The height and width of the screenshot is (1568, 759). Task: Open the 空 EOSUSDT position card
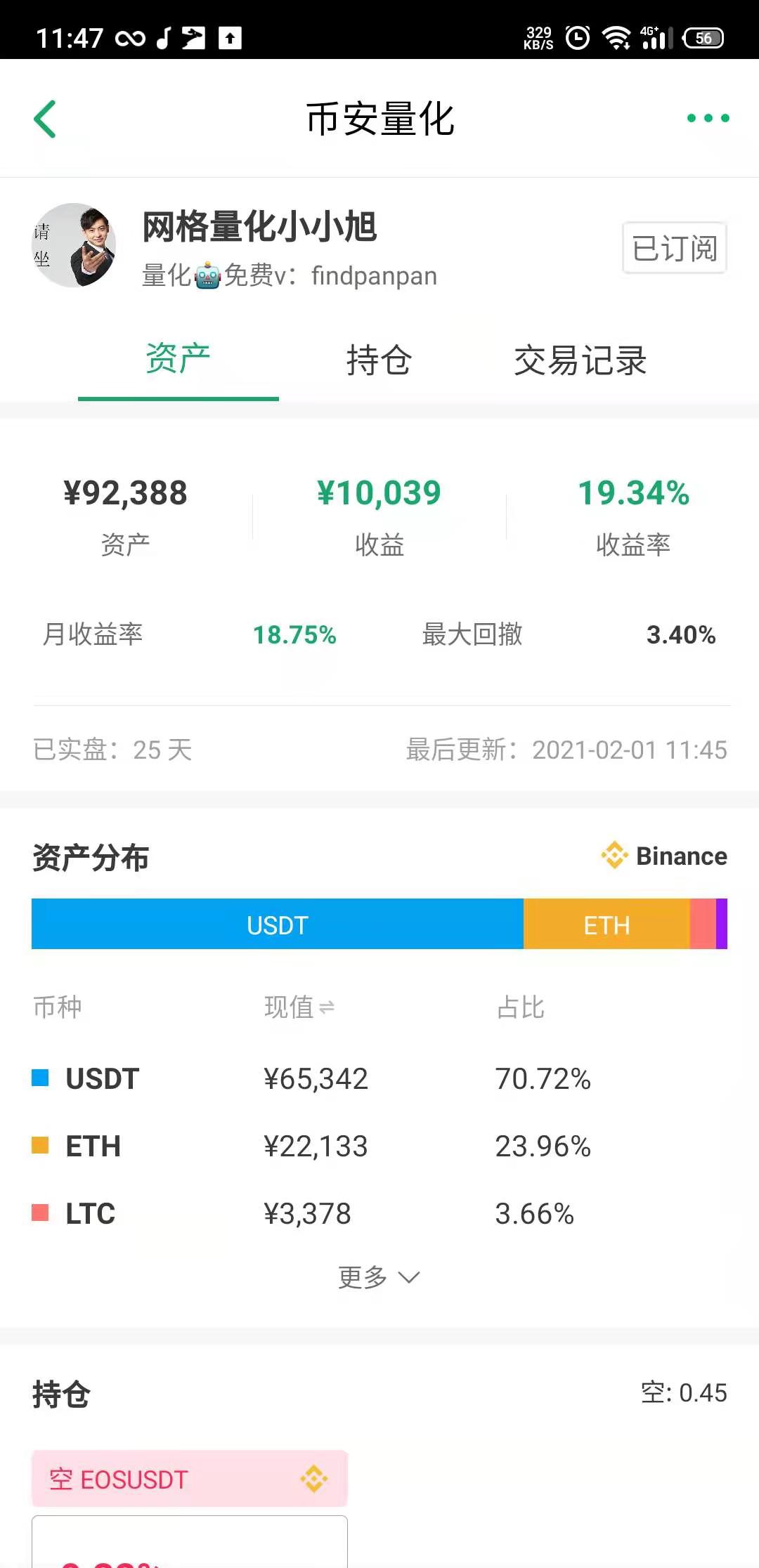pos(189,1479)
